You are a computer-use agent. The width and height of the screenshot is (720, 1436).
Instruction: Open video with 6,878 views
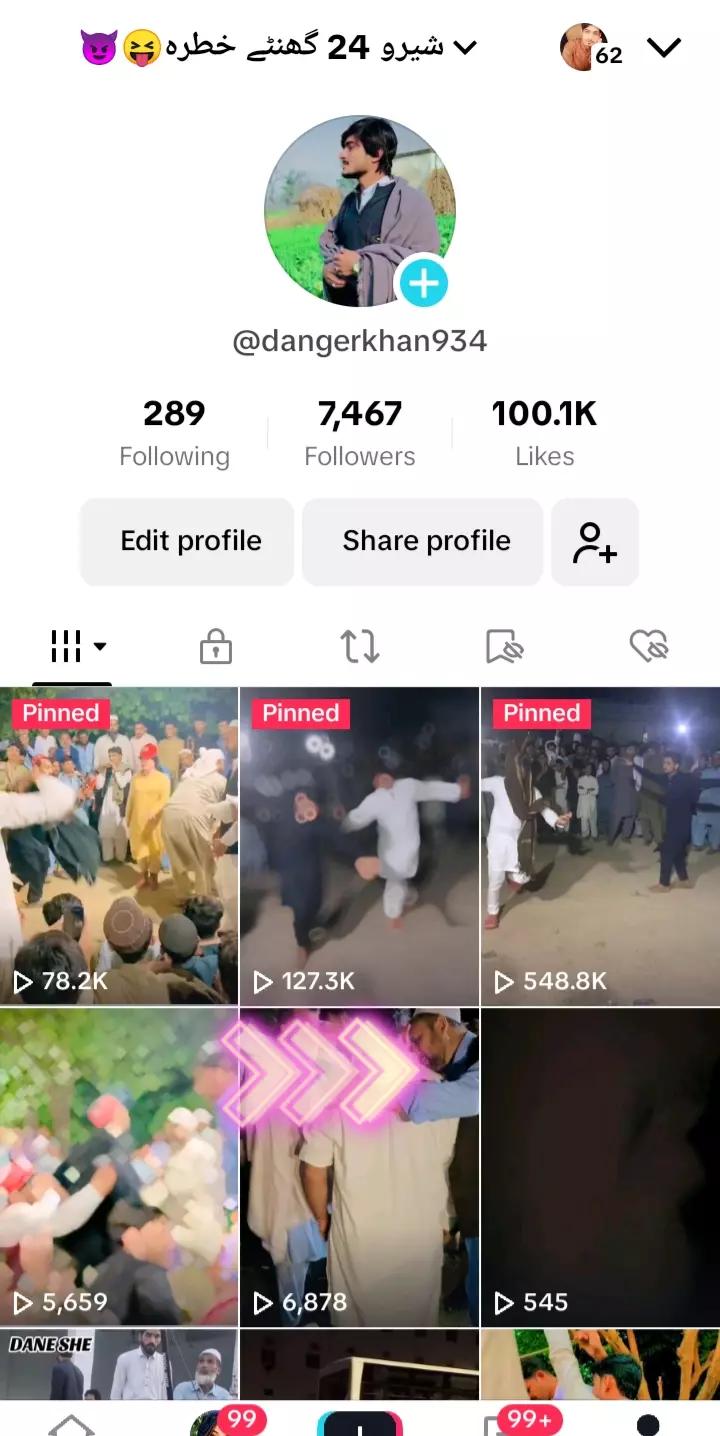[x=360, y=1166]
